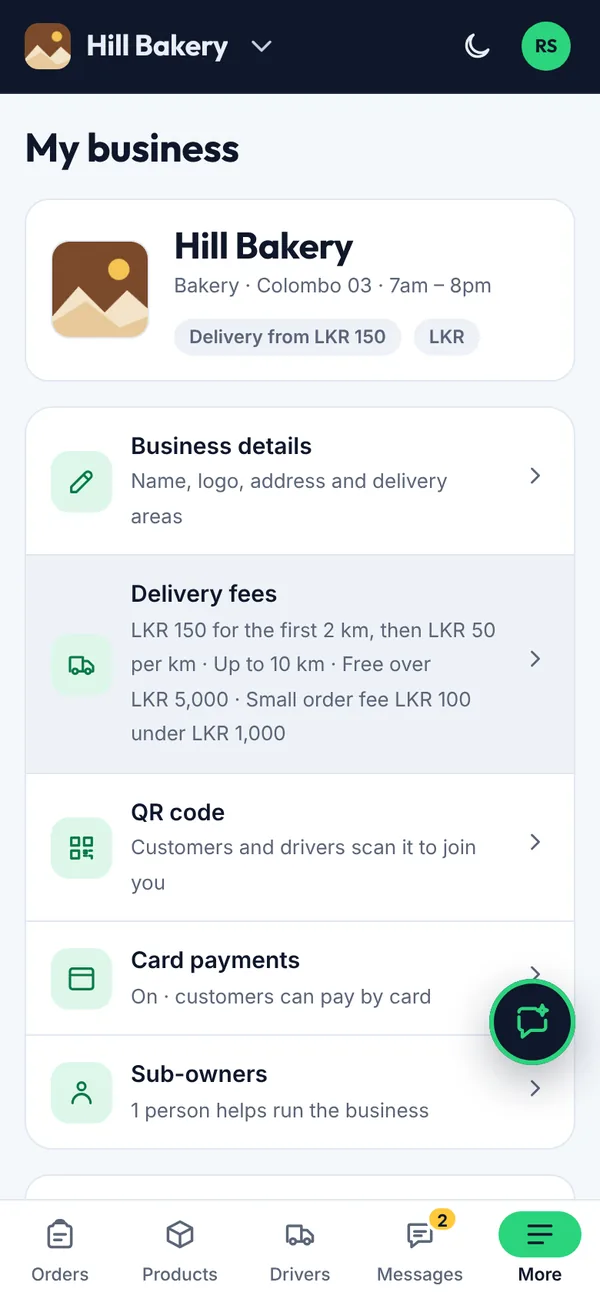Go to the Drivers tab

click(x=300, y=1249)
